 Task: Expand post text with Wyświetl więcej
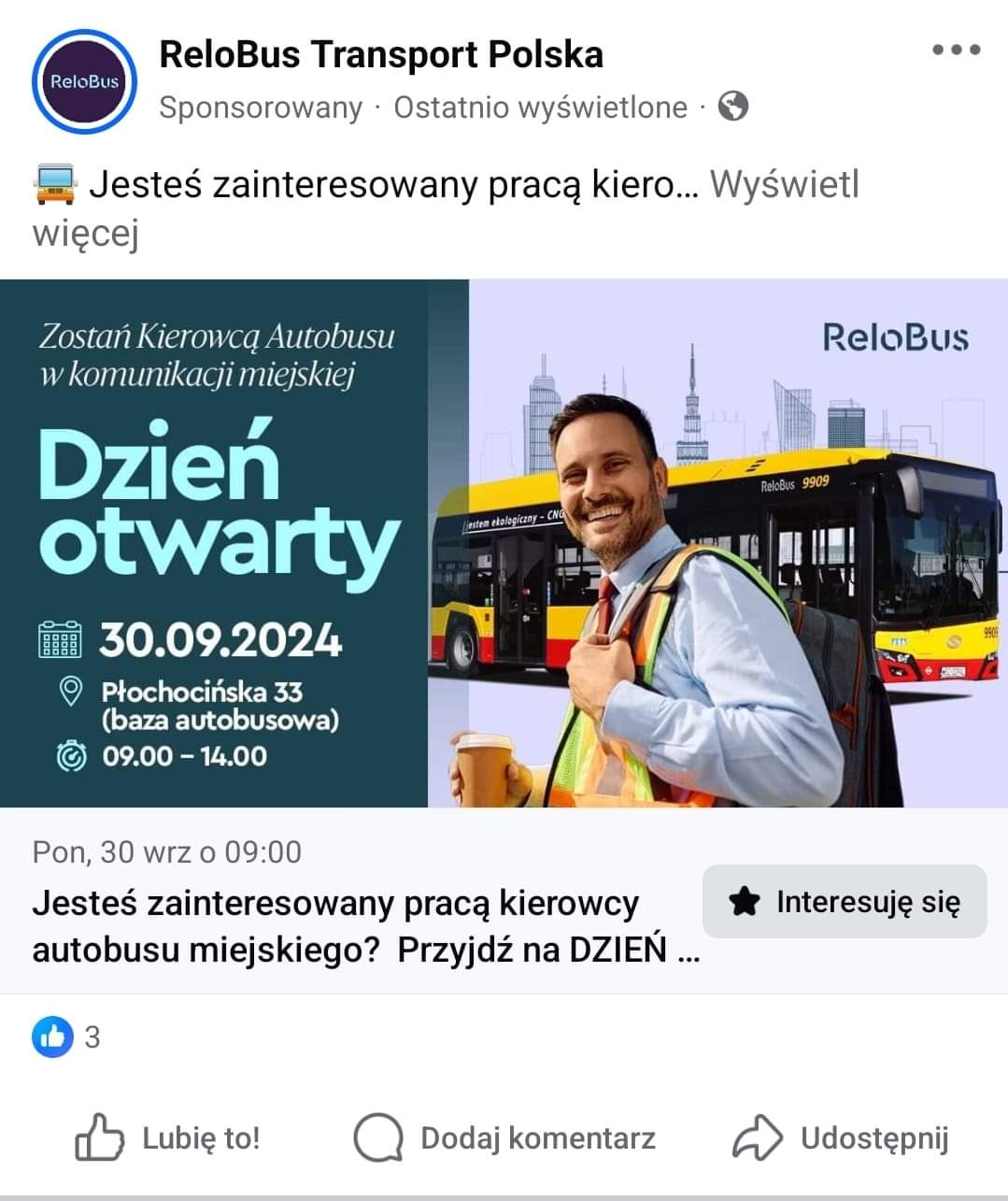[783, 185]
